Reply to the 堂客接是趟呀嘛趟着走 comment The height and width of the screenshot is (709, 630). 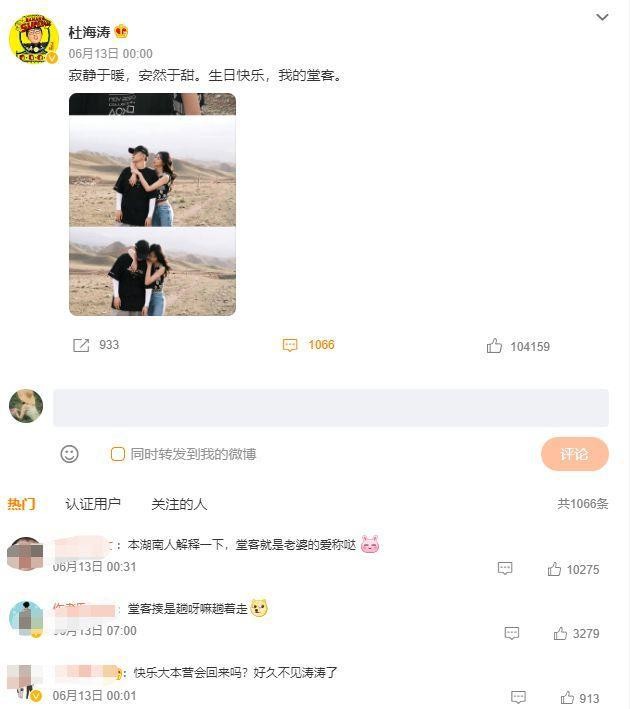(512, 633)
